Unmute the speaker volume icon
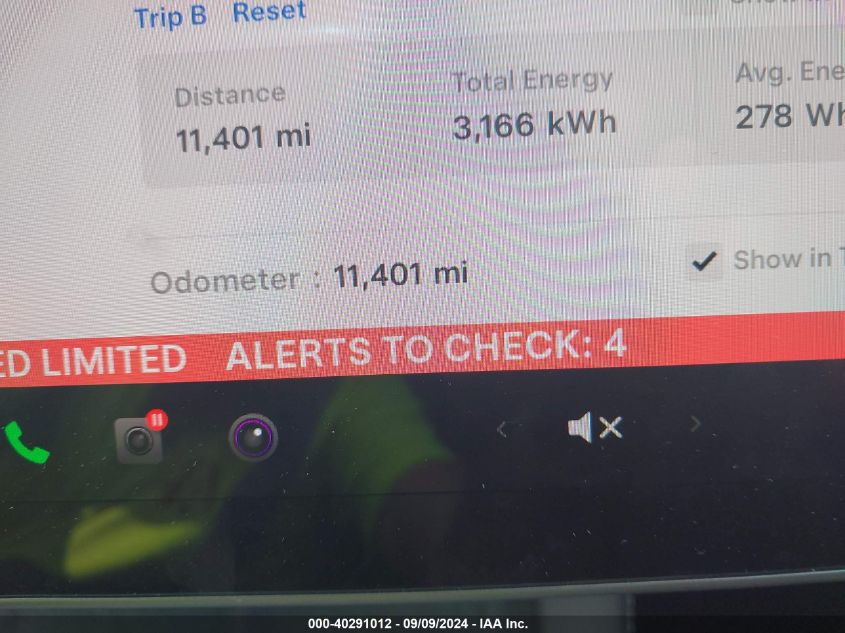The width and height of the screenshot is (845, 633). [x=594, y=428]
